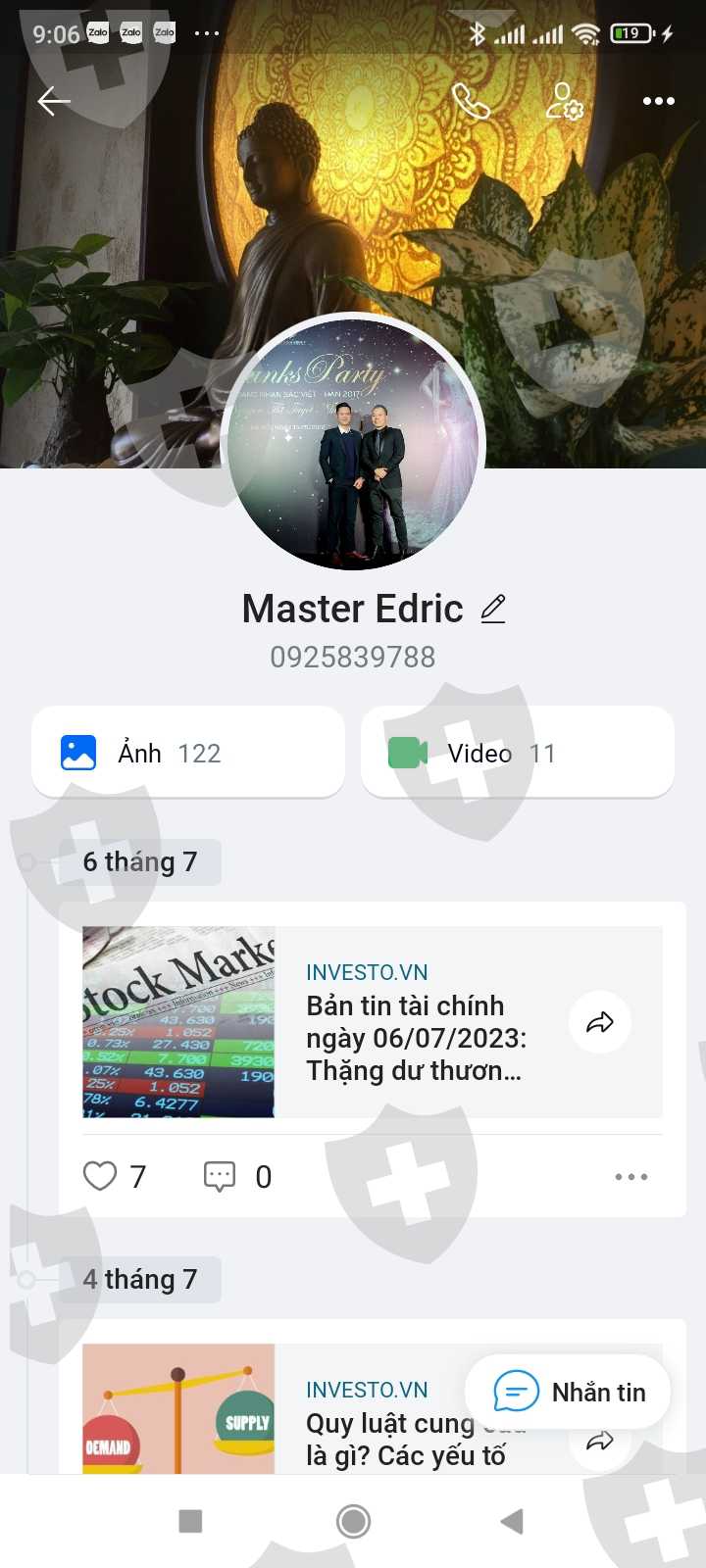Share the Bản tin tài chính link

(600, 1022)
